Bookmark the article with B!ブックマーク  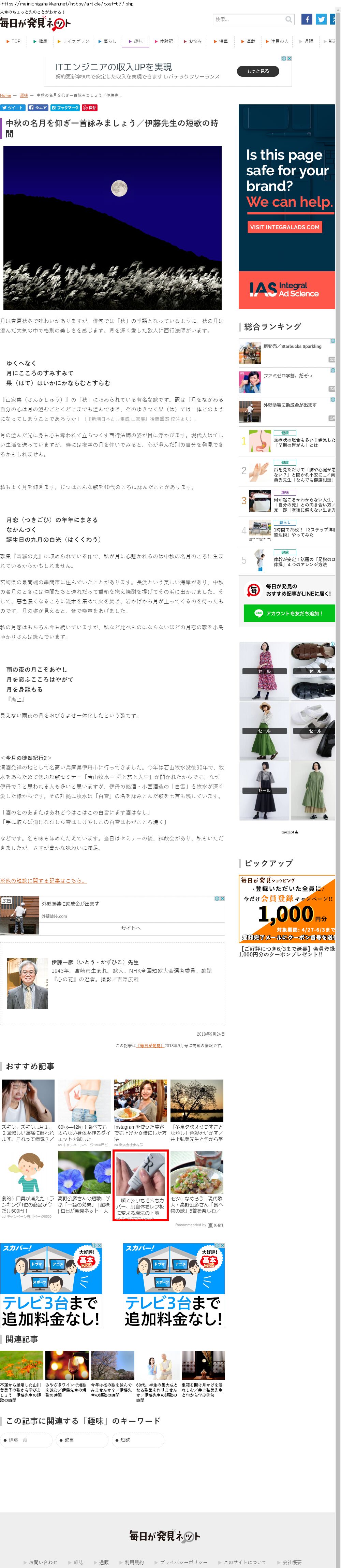point(64,108)
